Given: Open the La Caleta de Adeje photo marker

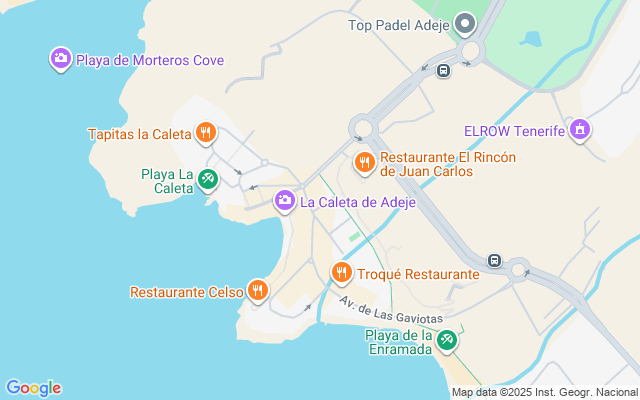Looking at the screenshot, I should click(x=285, y=202).
